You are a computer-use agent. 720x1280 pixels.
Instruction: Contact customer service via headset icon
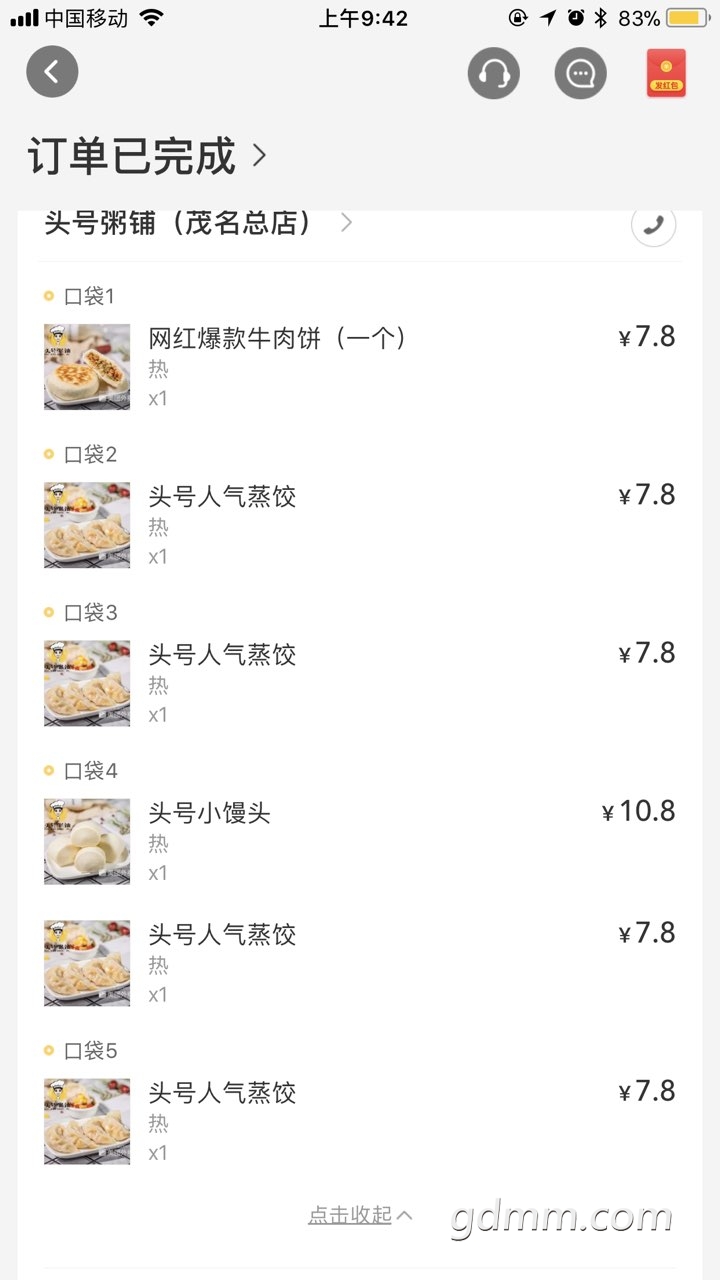[x=493, y=73]
